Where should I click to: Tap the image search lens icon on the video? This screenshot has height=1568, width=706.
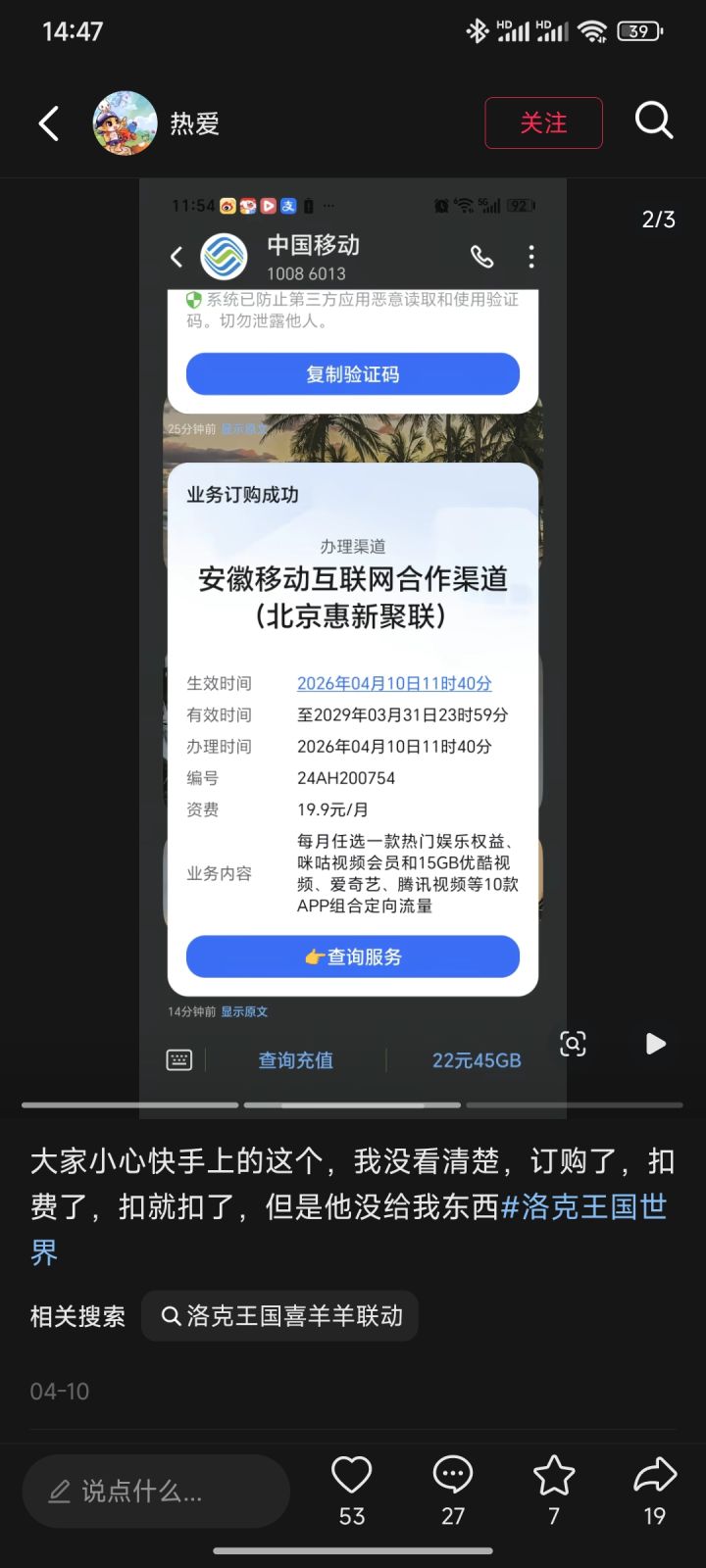pyautogui.click(x=573, y=1044)
